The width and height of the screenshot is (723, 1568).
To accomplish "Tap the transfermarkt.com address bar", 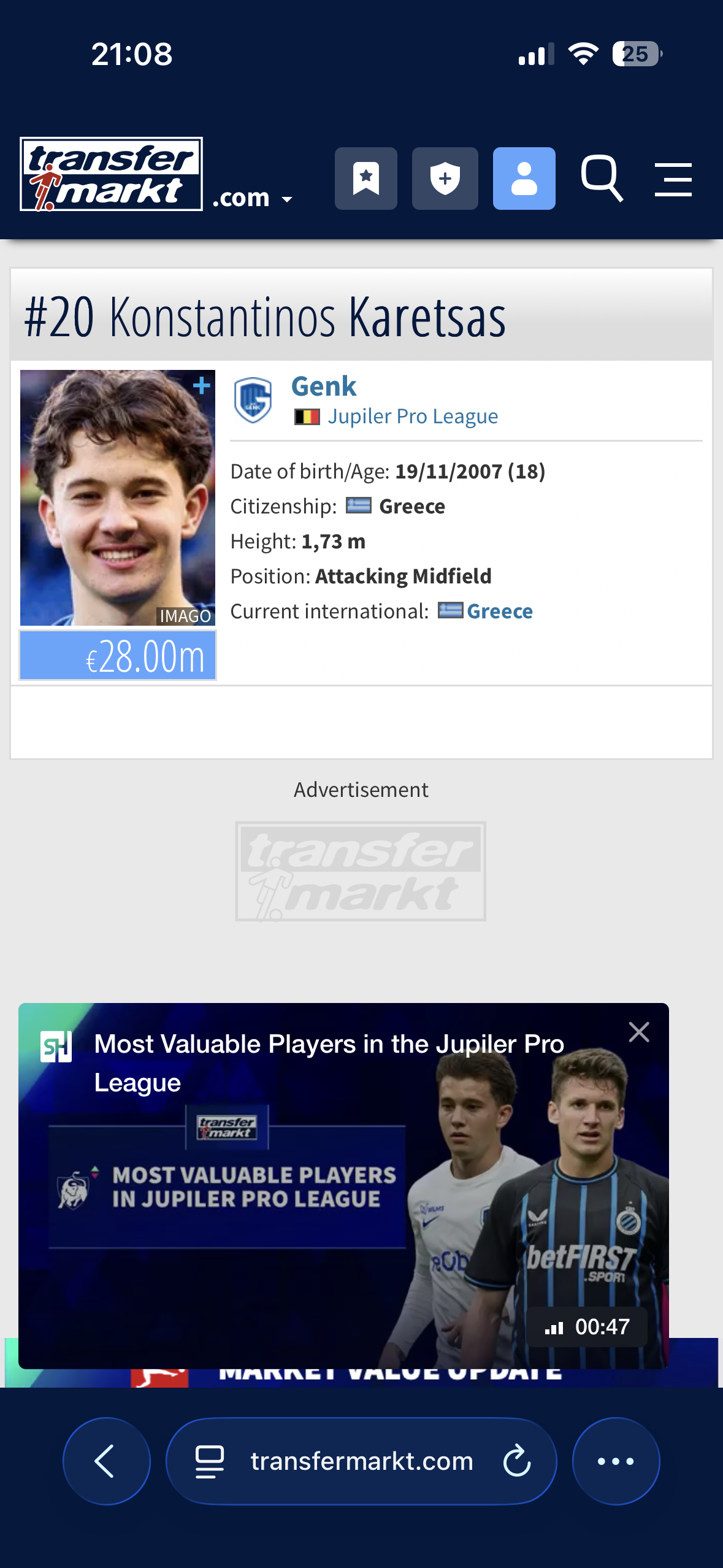I will coord(362,1461).
